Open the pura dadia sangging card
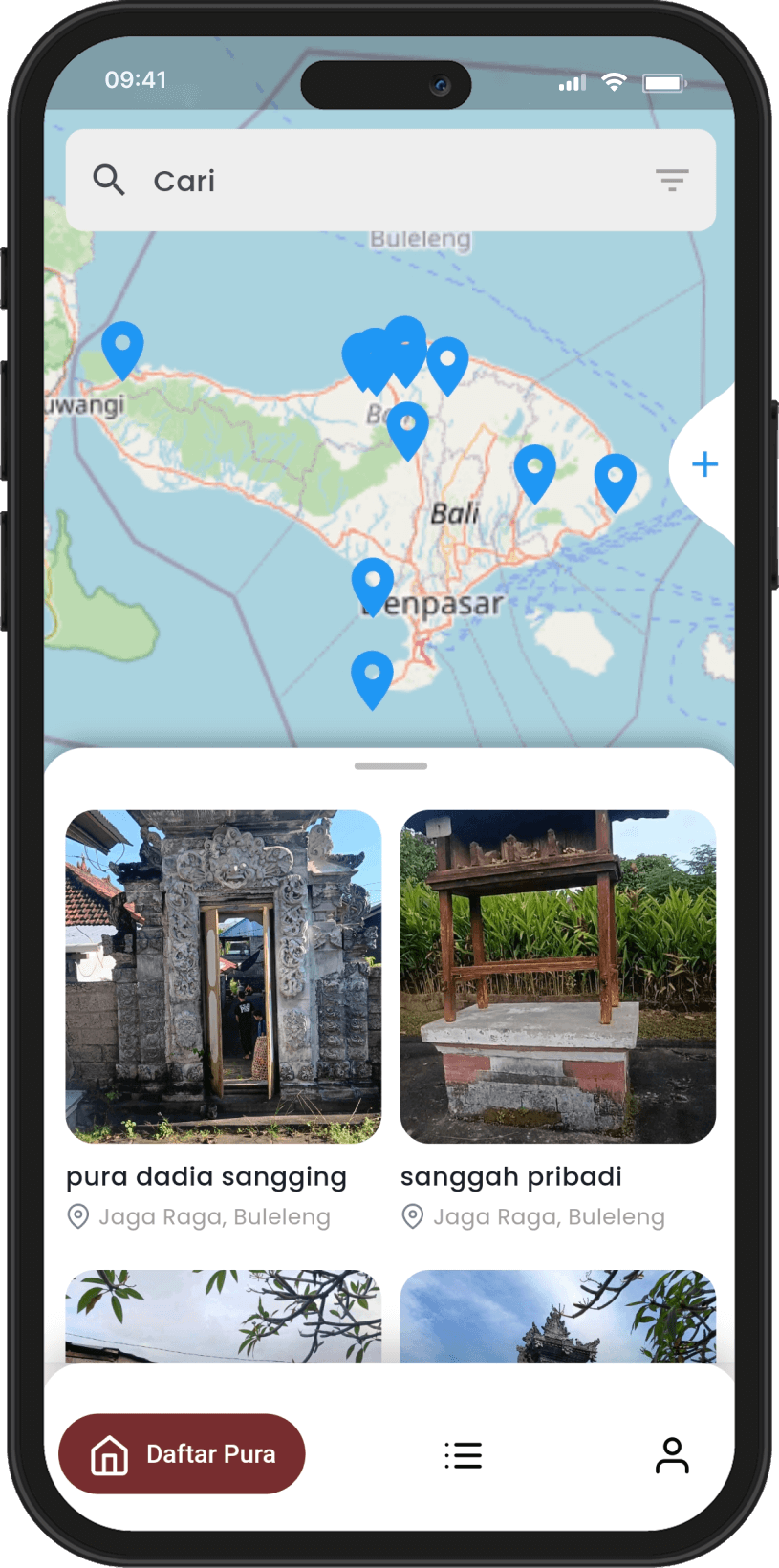The width and height of the screenshot is (779, 1568). (223, 977)
